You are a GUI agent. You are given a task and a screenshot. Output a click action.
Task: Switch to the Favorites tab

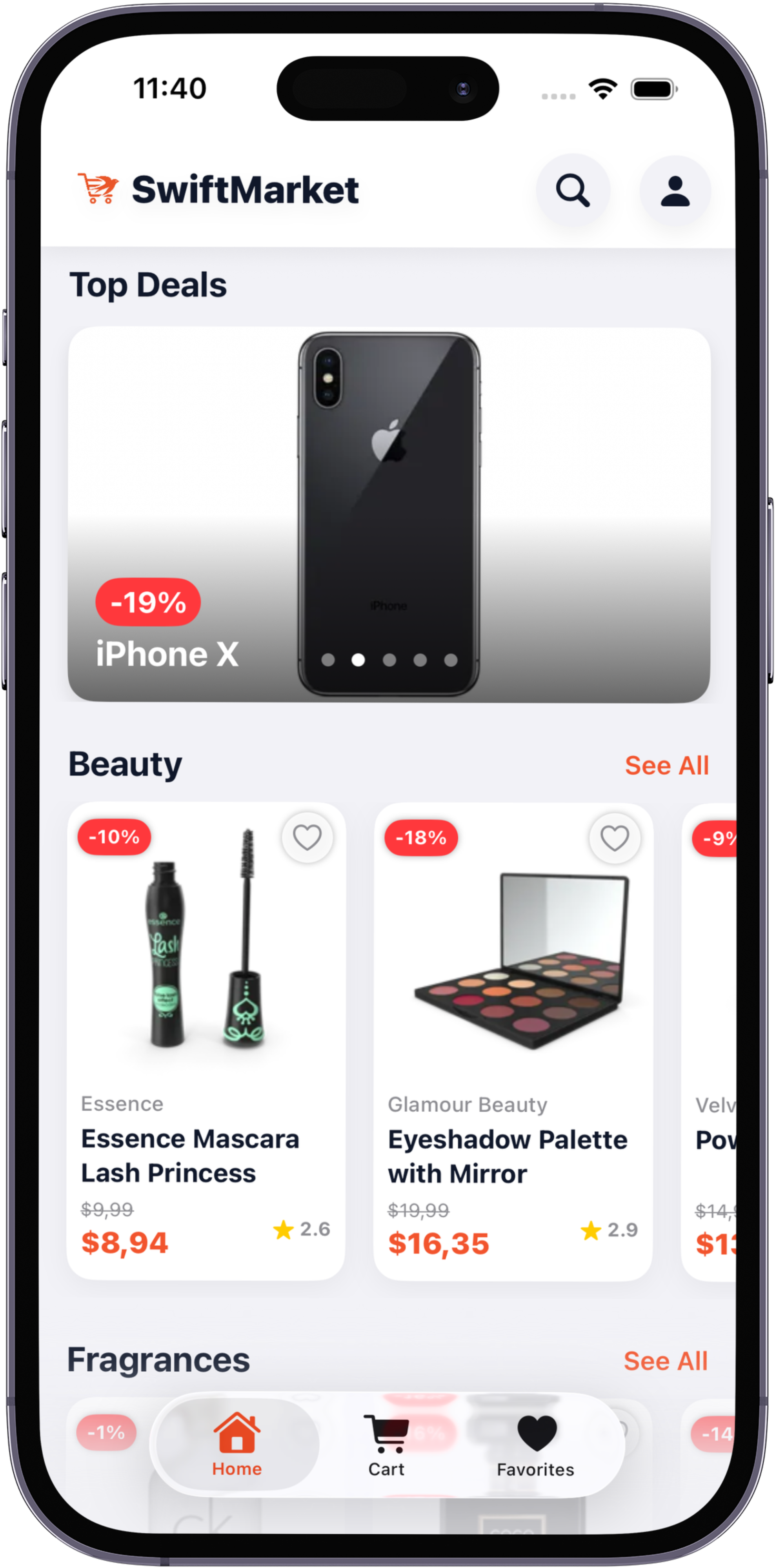tap(536, 1446)
